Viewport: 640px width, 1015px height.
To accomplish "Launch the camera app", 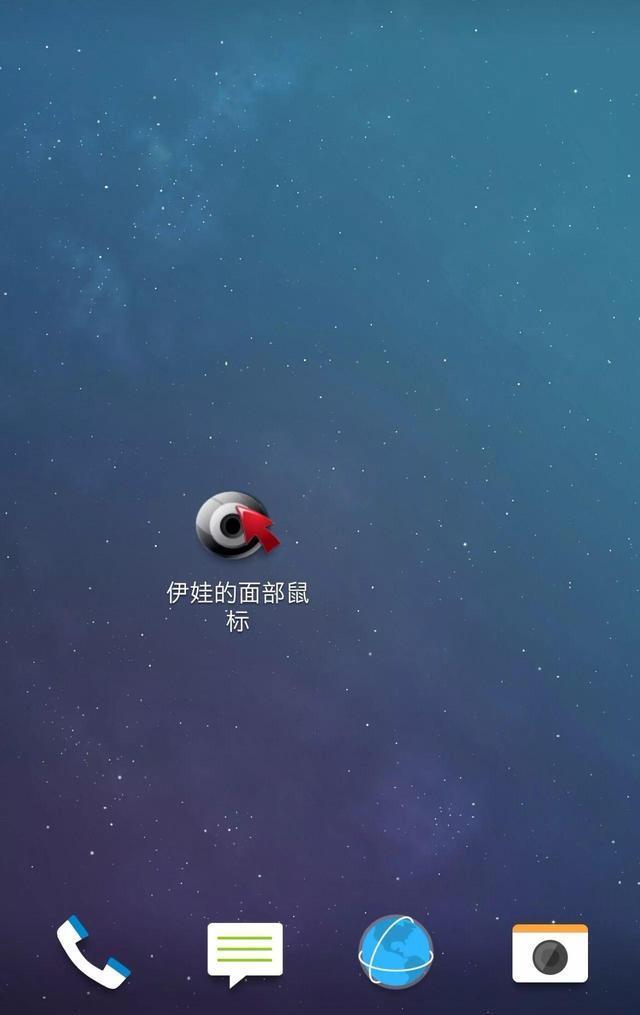I will pos(549,954).
